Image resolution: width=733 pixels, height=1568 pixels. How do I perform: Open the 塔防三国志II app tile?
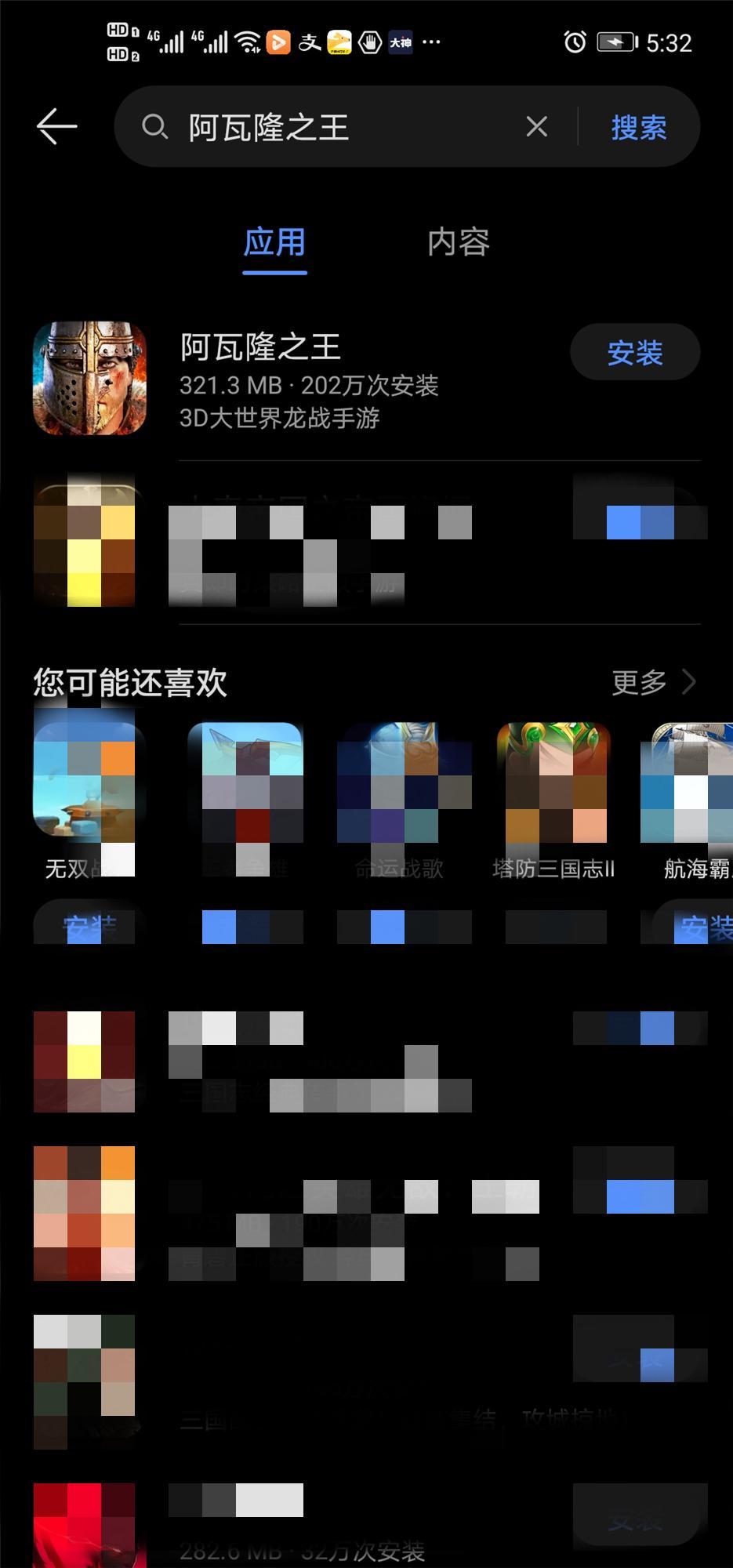pos(553,784)
